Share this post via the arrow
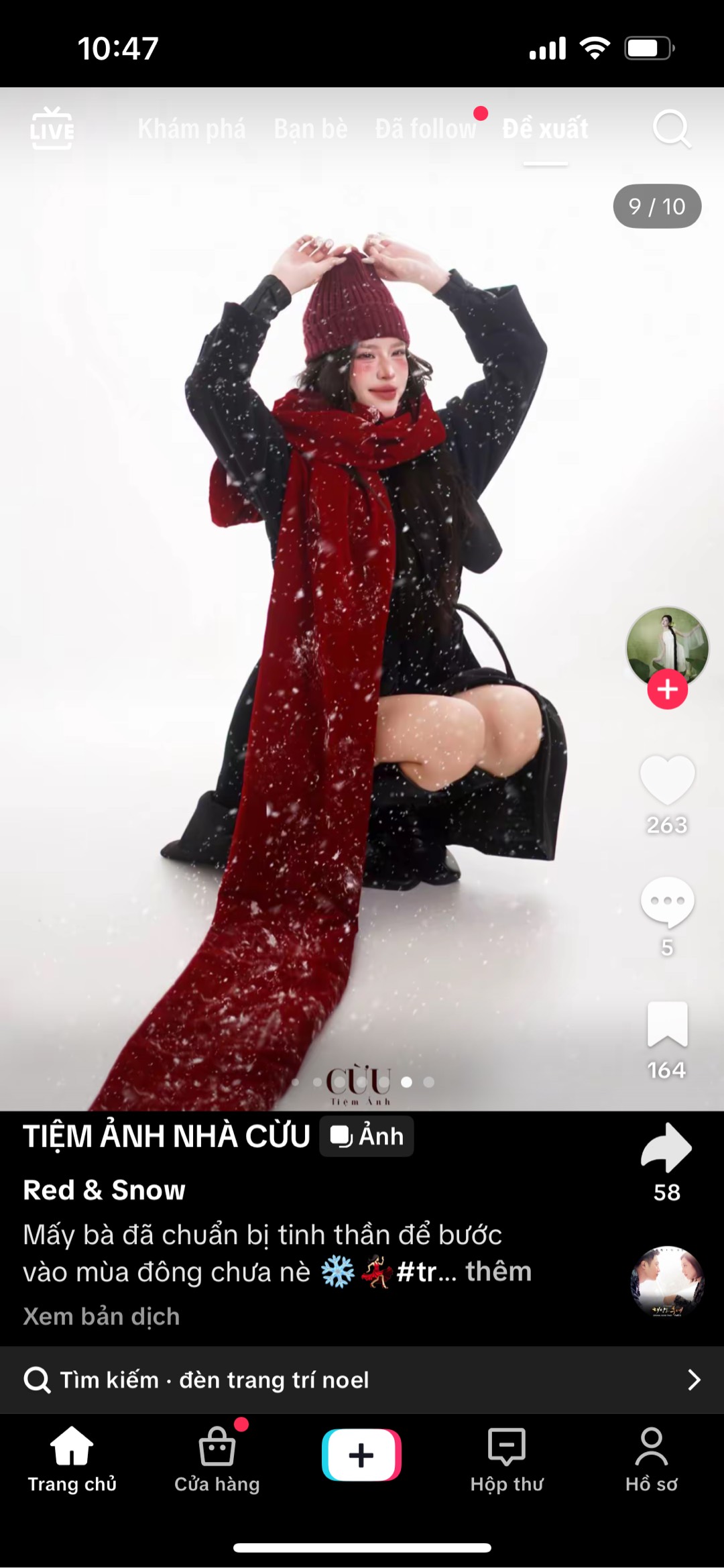 (666, 1148)
